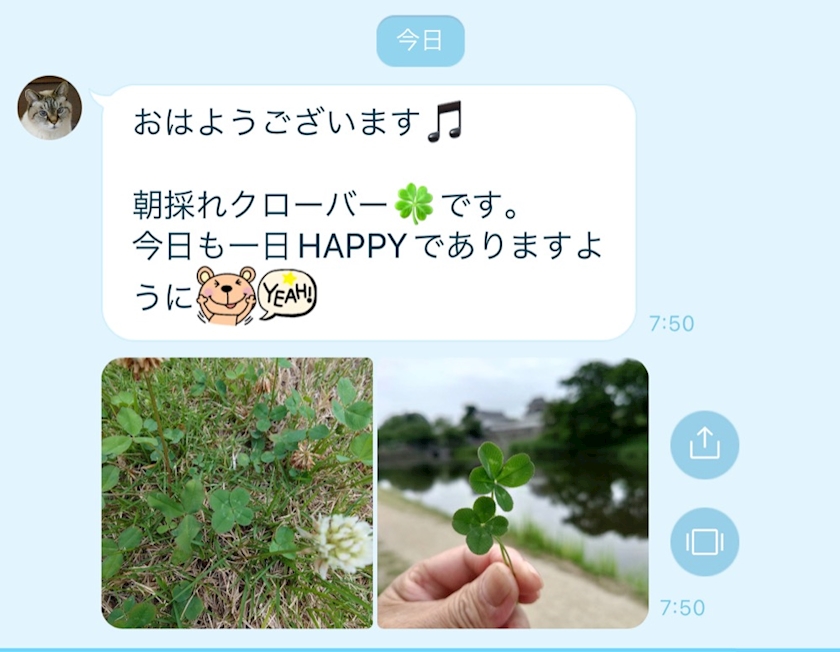Share the photos using share icon
This screenshot has height=652, width=840.
pyautogui.click(x=704, y=444)
